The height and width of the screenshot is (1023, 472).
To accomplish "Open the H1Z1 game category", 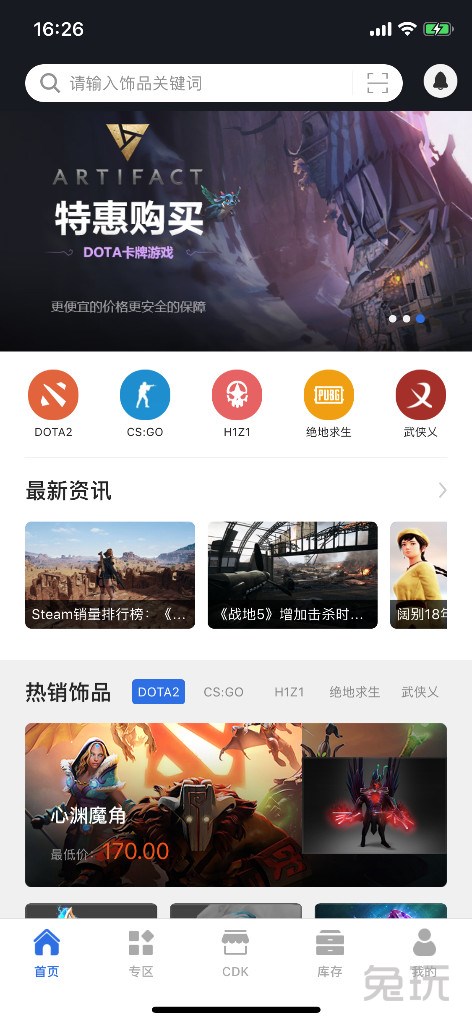I will click(237, 404).
